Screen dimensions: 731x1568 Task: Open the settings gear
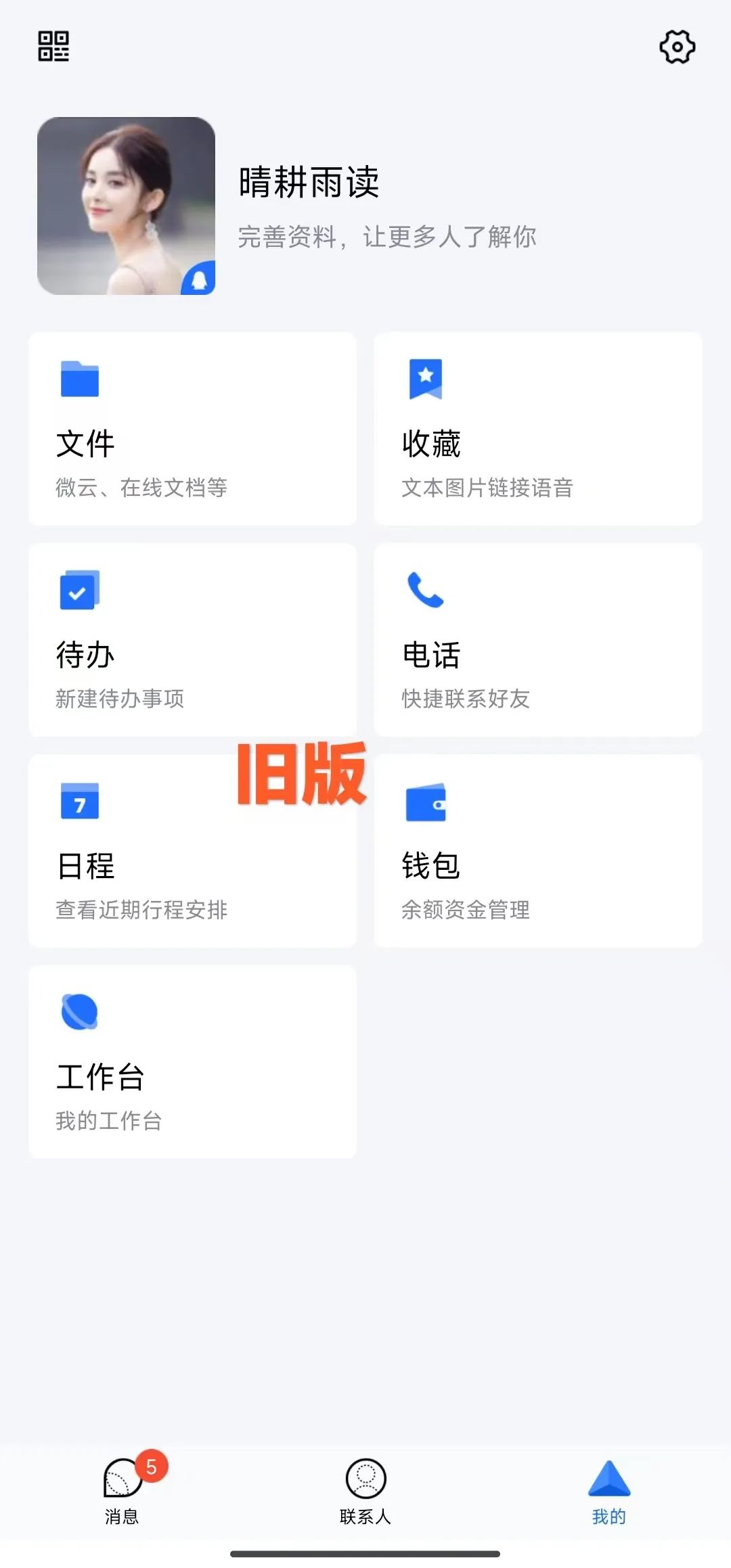677,47
